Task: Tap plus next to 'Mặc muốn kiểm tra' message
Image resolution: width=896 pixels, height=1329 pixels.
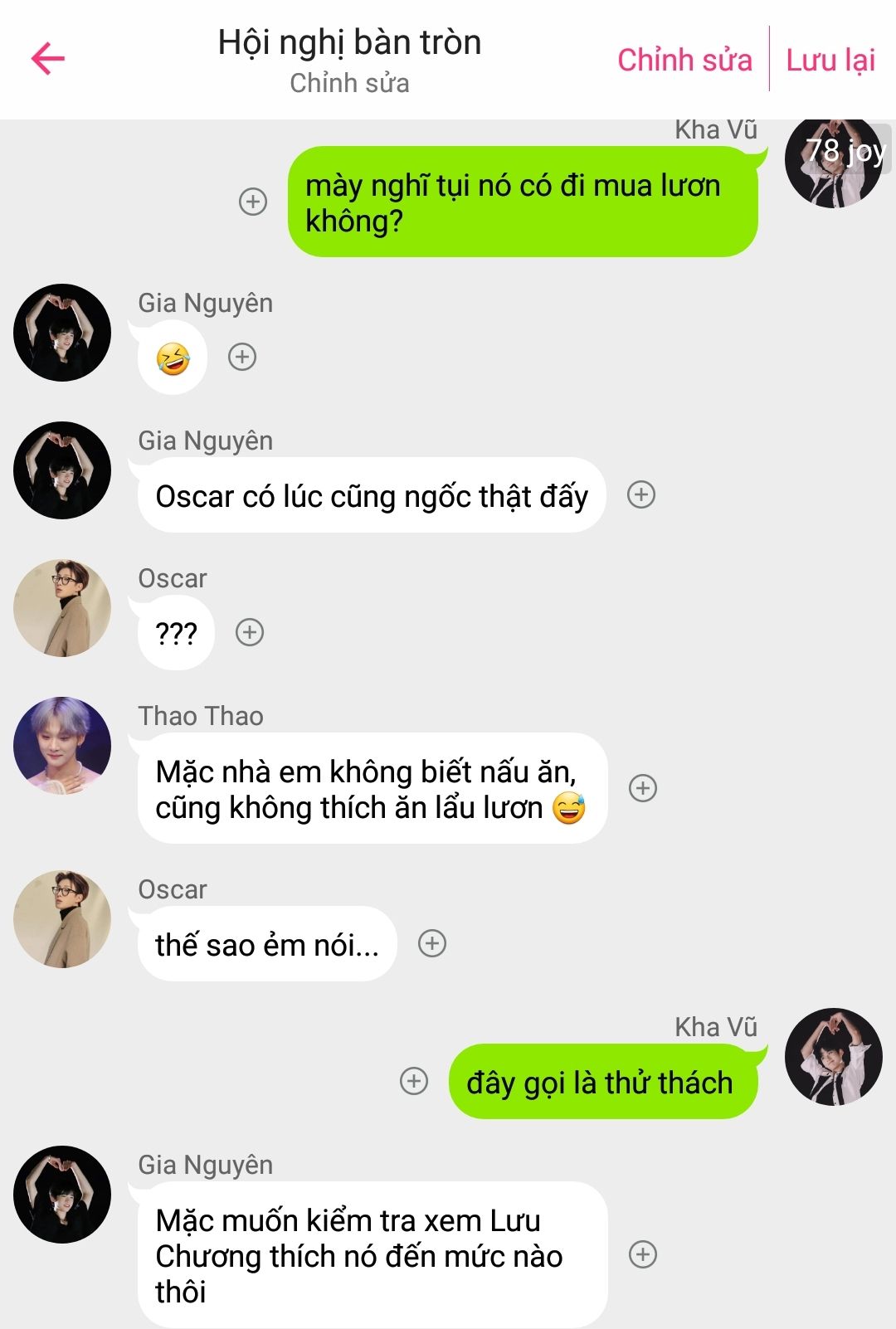Action: [643, 1254]
